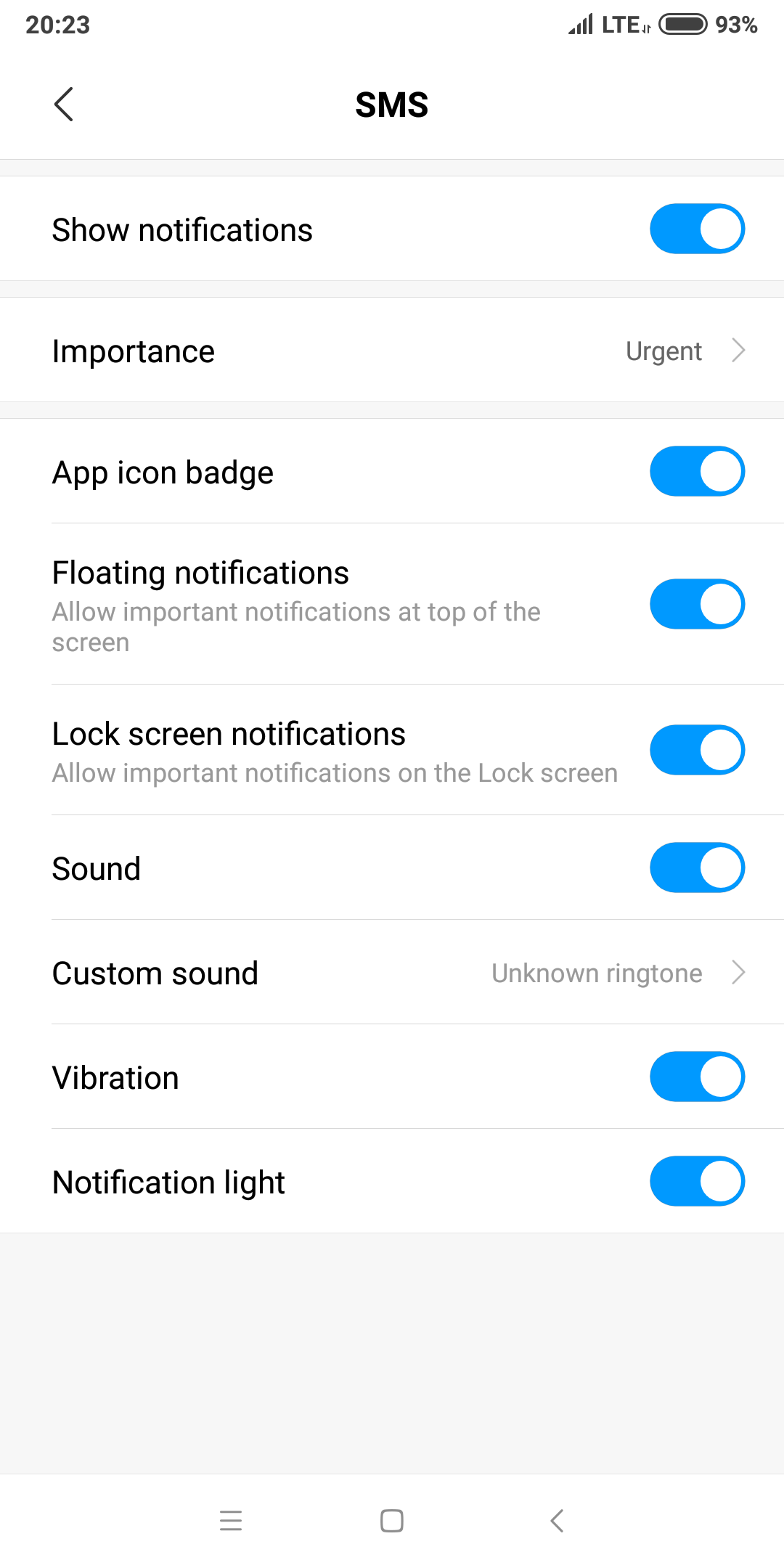
Task: Open the Importance setting
Action: pos(392,351)
